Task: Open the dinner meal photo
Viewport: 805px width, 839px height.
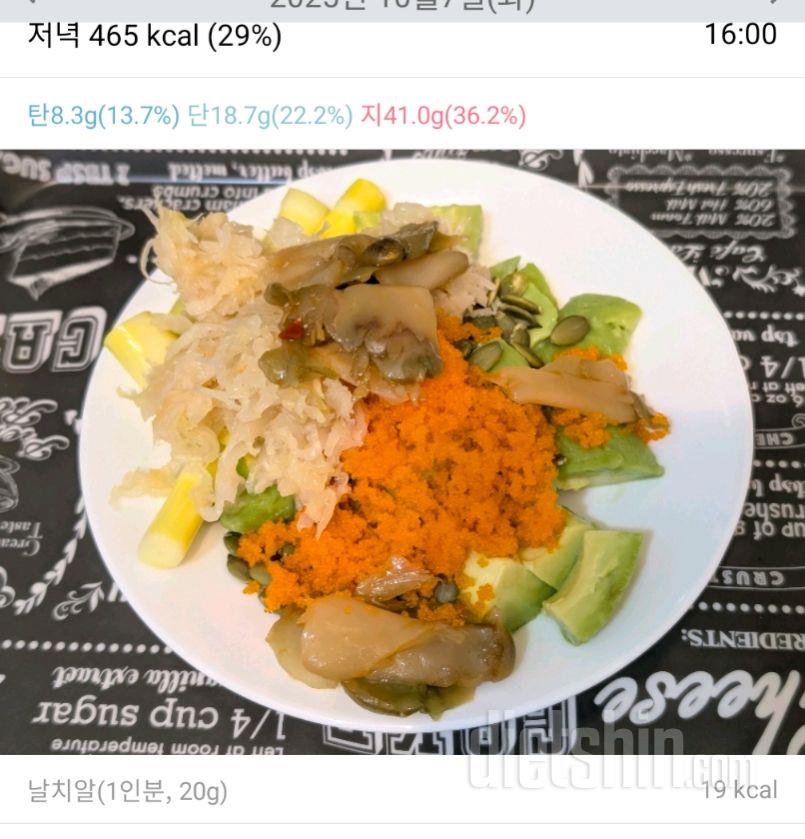Action: [x=402, y=450]
